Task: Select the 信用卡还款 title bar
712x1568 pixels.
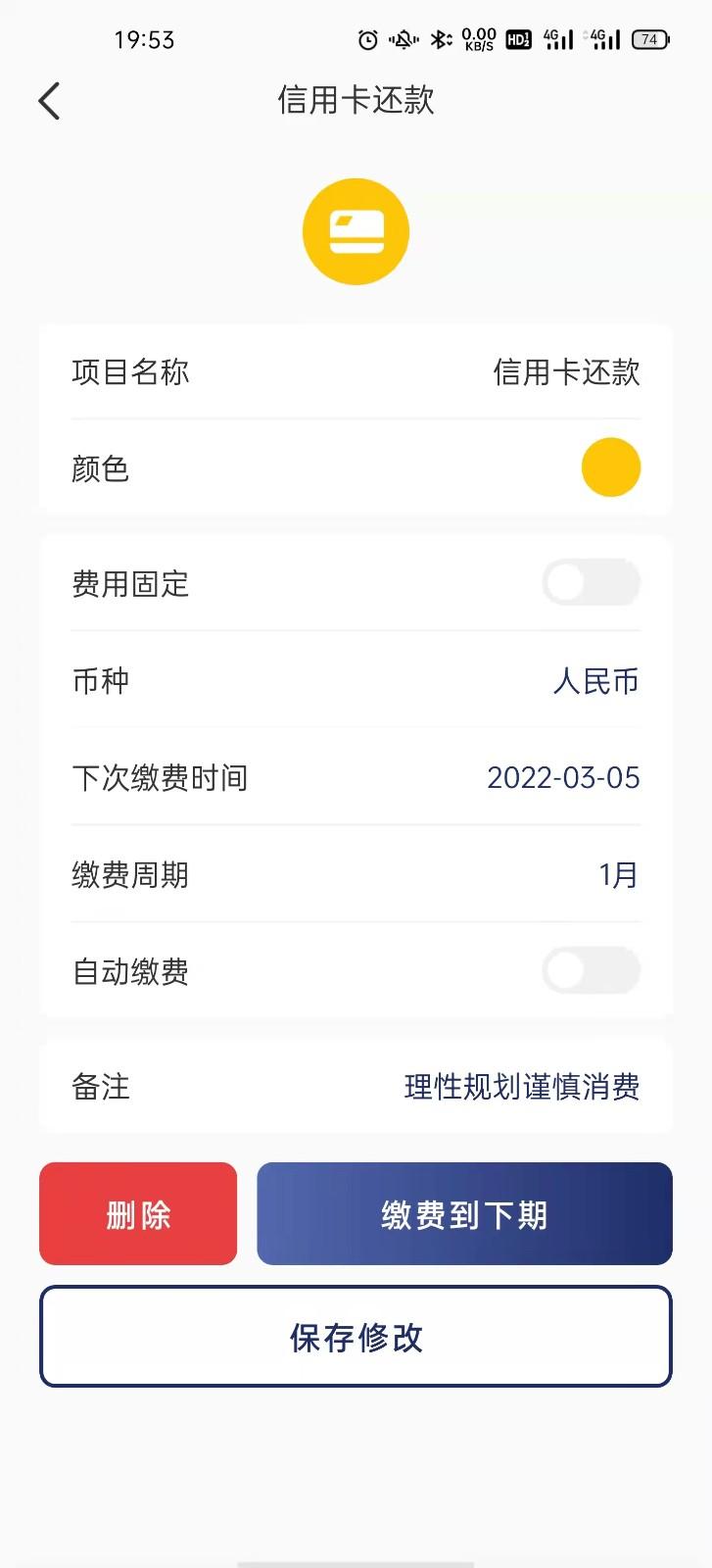Action: [356, 101]
